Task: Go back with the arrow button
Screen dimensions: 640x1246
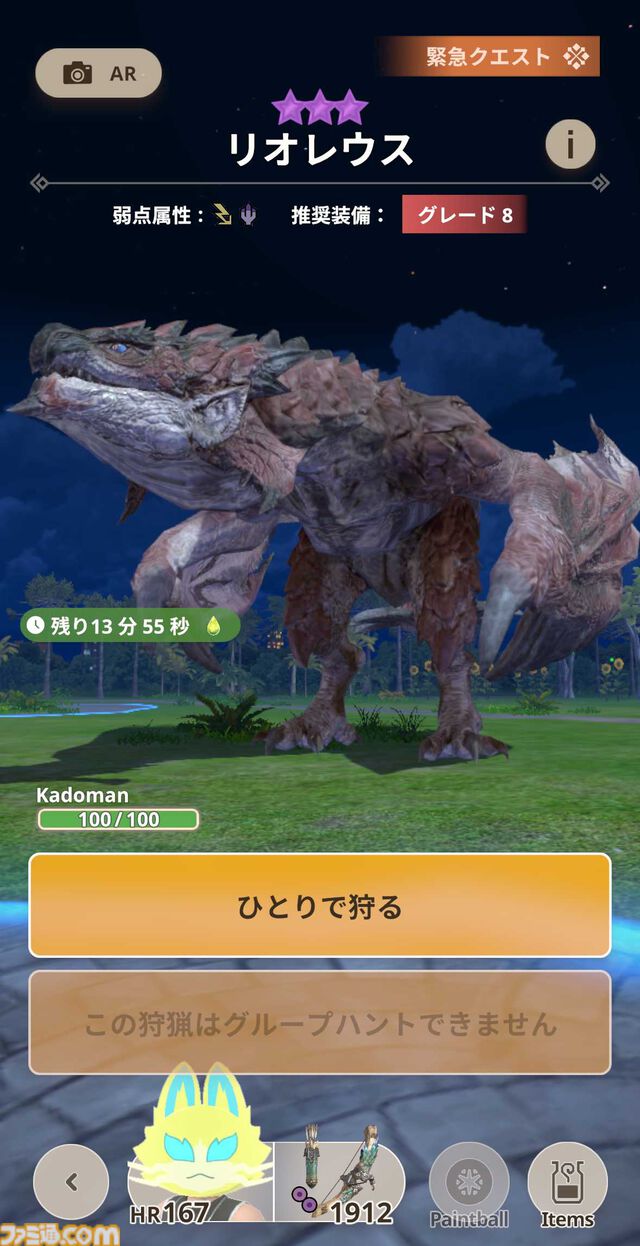Action: pos(71,1181)
